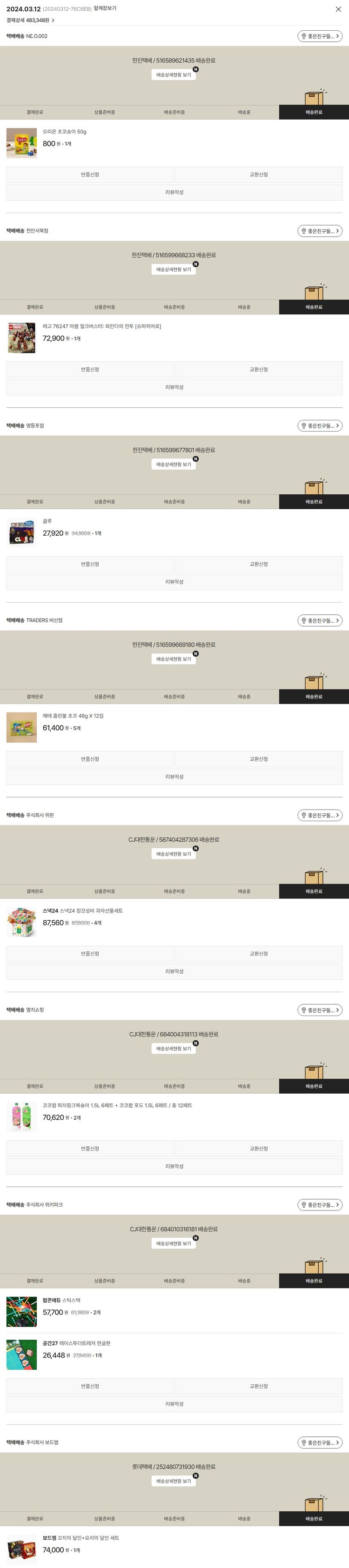Image resolution: width=349 pixels, height=1568 pixels.
Task: Request return for 스낵24 킹갓성비 과자선물세트
Action: [x=90, y=954]
